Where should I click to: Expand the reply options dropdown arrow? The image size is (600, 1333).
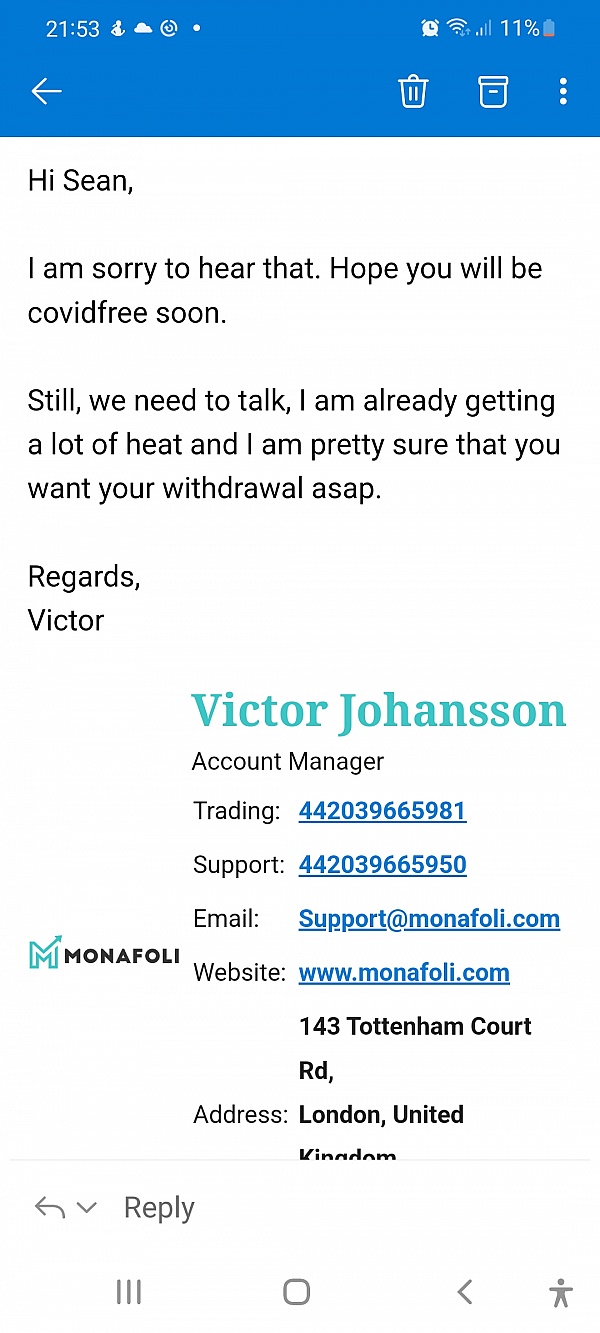click(x=87, y=1208)
